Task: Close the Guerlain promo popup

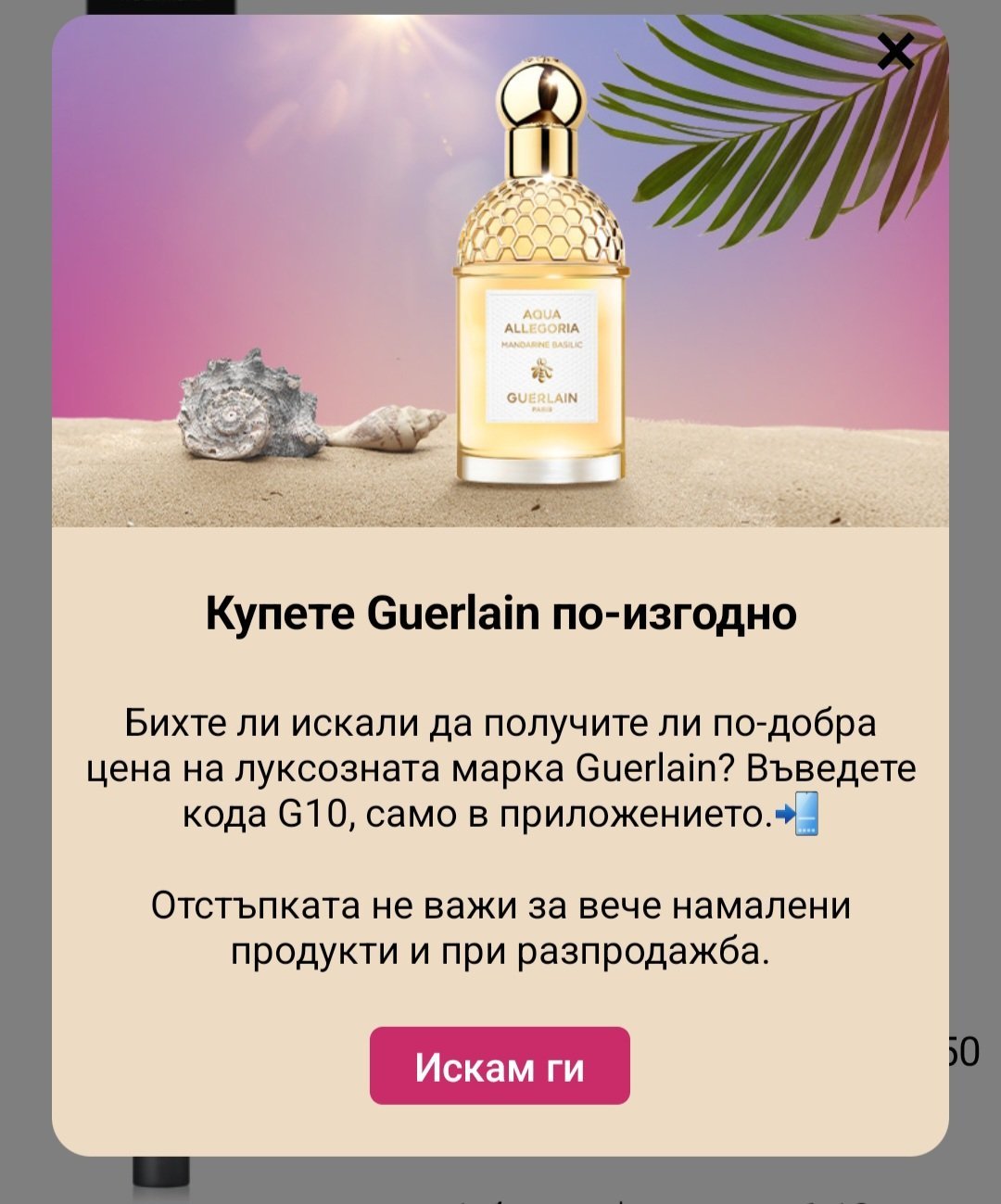Action: point(896,52)
